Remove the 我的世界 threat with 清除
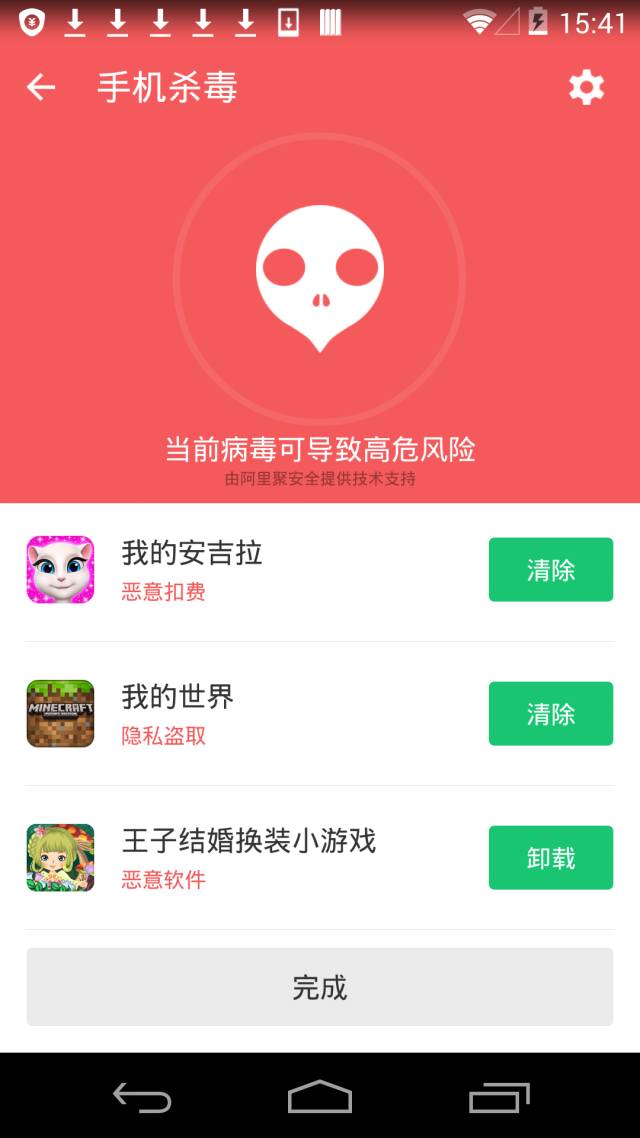This screenshot has height=1138, width=640. pyautogui.click(x=550, y=714)
